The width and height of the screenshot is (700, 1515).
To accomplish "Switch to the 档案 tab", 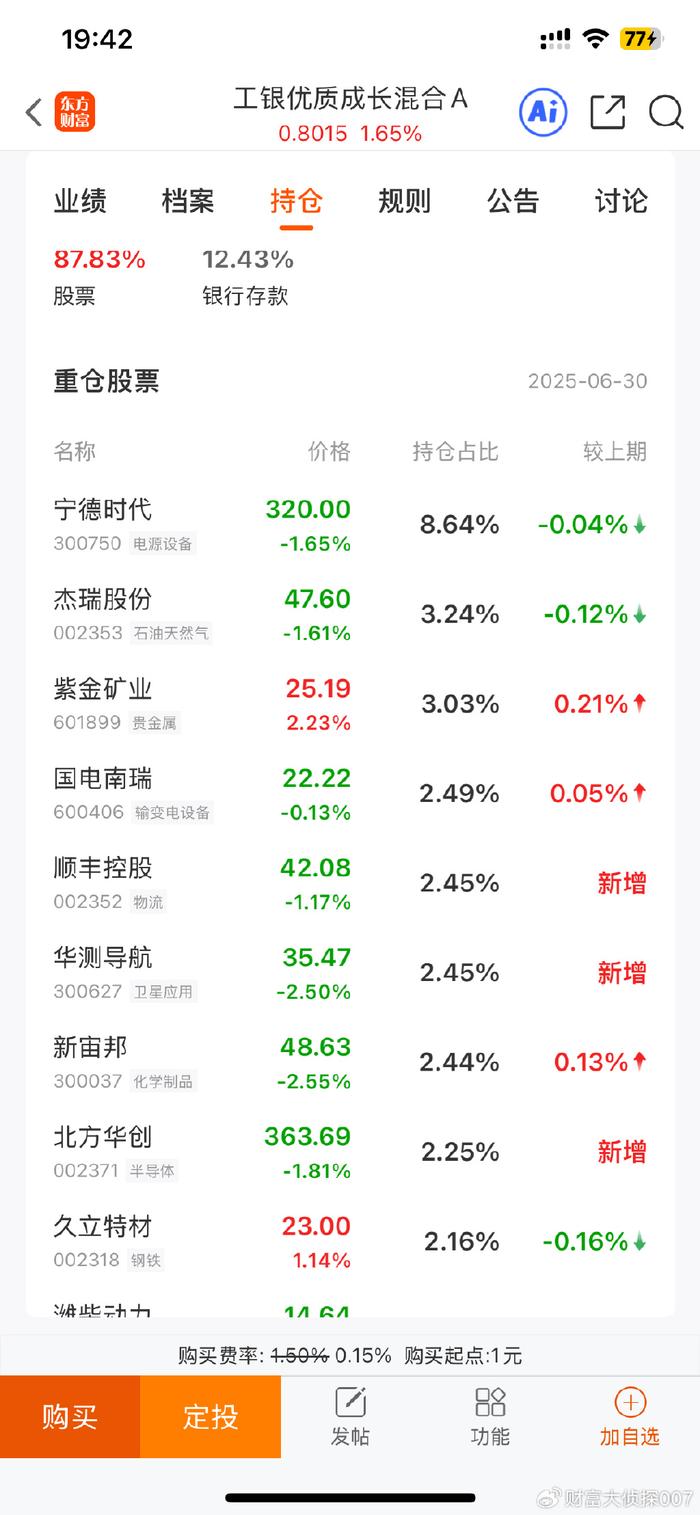I will [188, 201].
